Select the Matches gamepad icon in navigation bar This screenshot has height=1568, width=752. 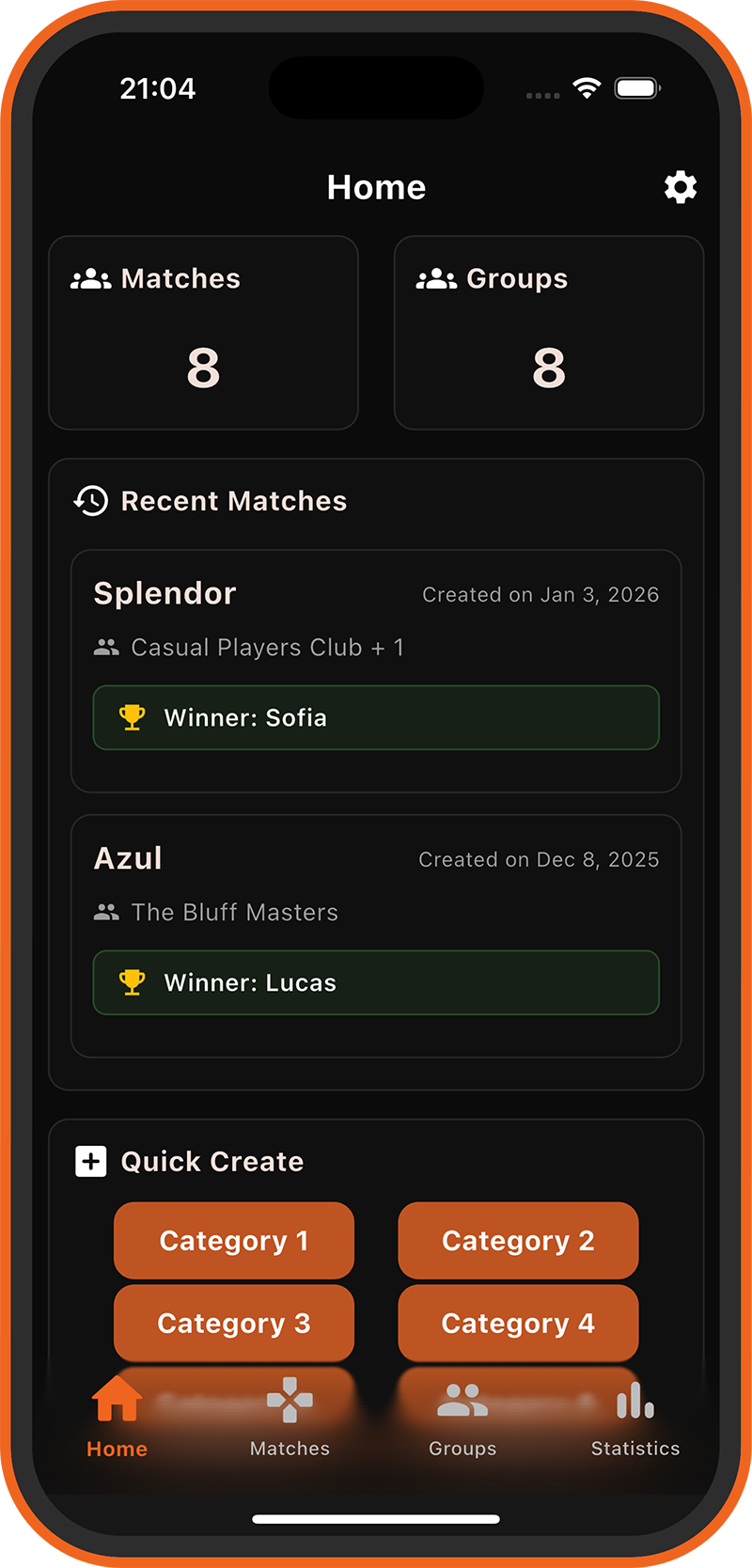point(290,1400)
